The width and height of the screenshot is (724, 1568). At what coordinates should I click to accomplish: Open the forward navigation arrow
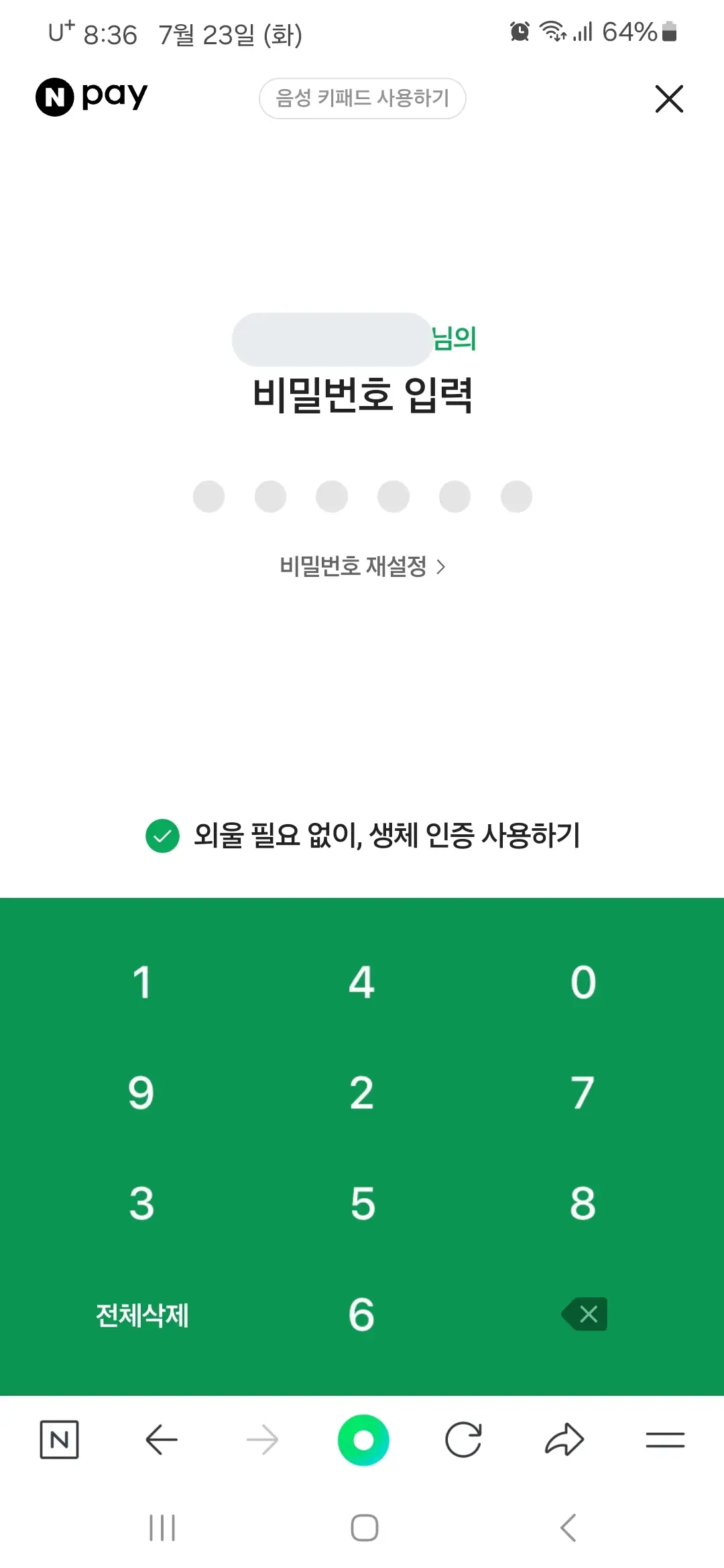(x=263, y=1437)
